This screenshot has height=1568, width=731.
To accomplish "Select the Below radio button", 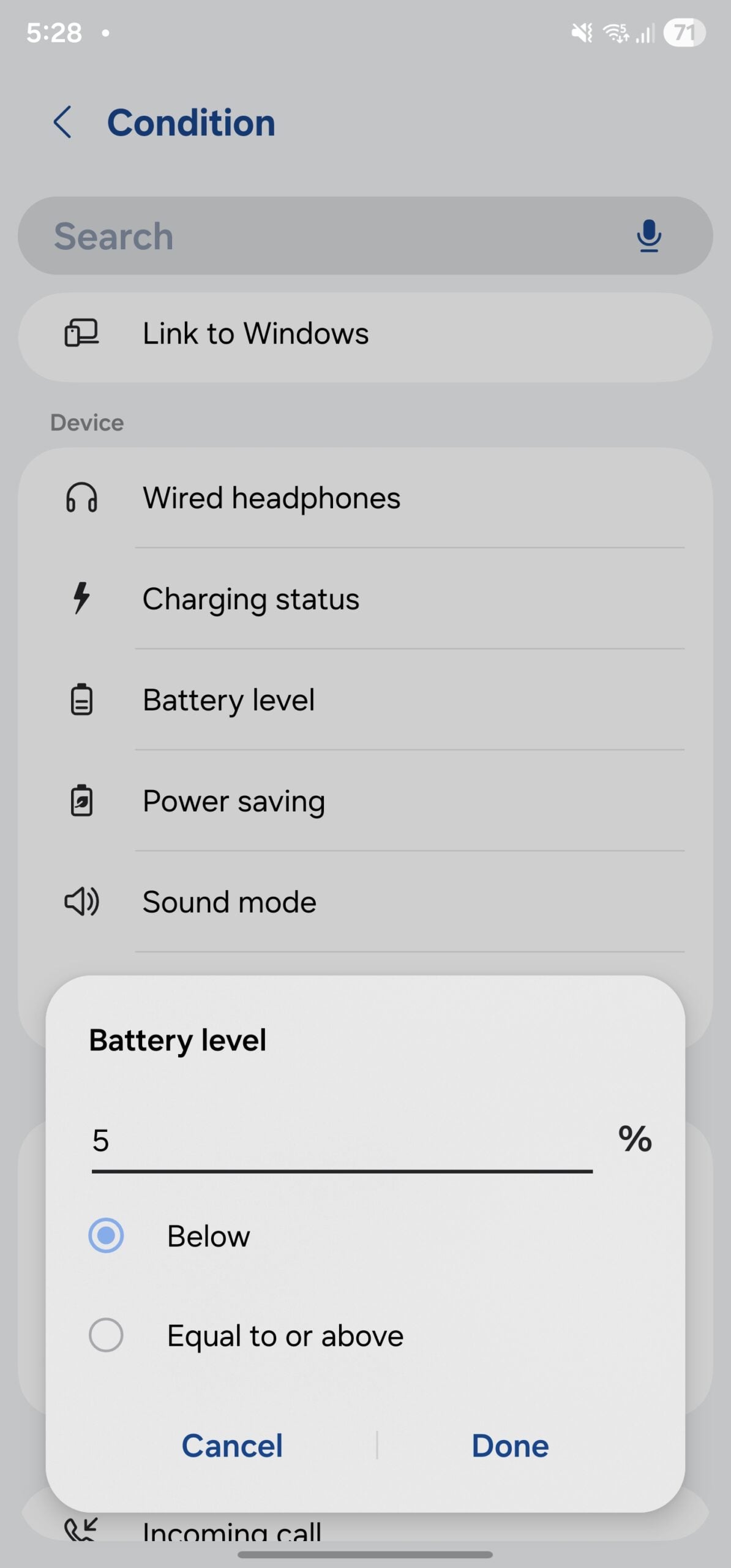I will pyautogui.click(x=105, y=1235).
